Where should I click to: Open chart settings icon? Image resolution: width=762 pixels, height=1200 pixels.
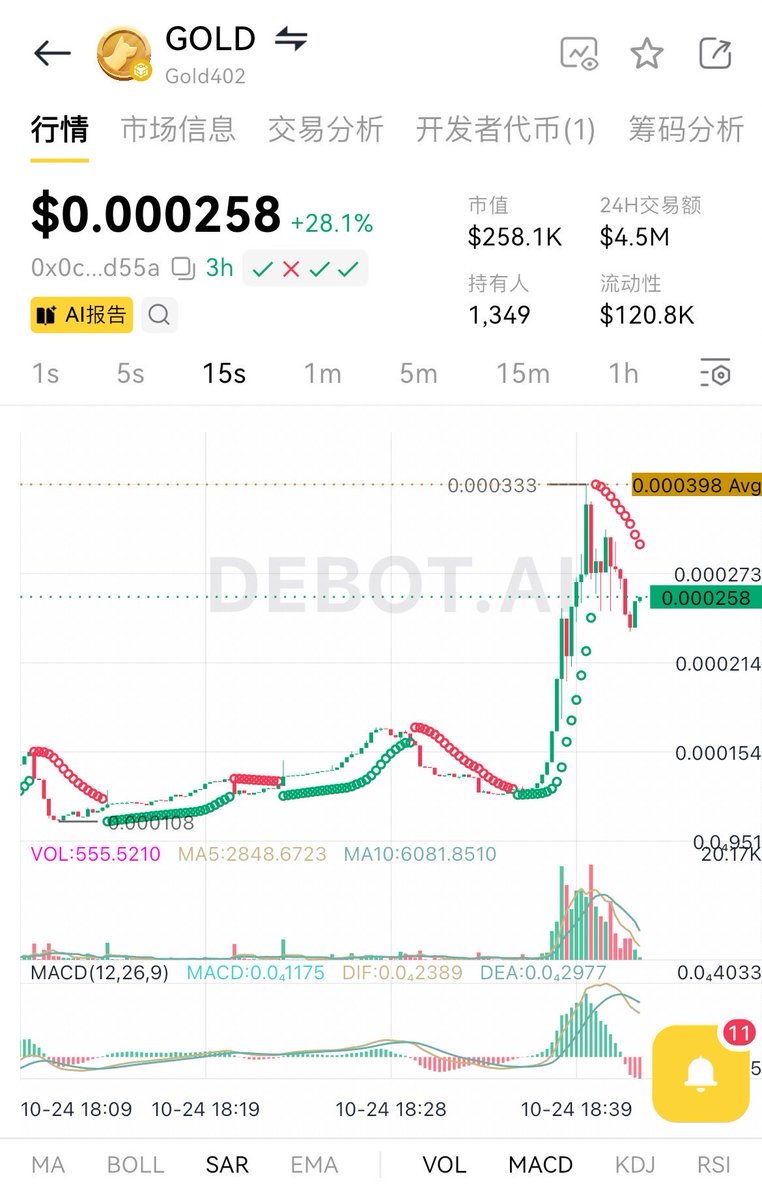click(715, 373)
